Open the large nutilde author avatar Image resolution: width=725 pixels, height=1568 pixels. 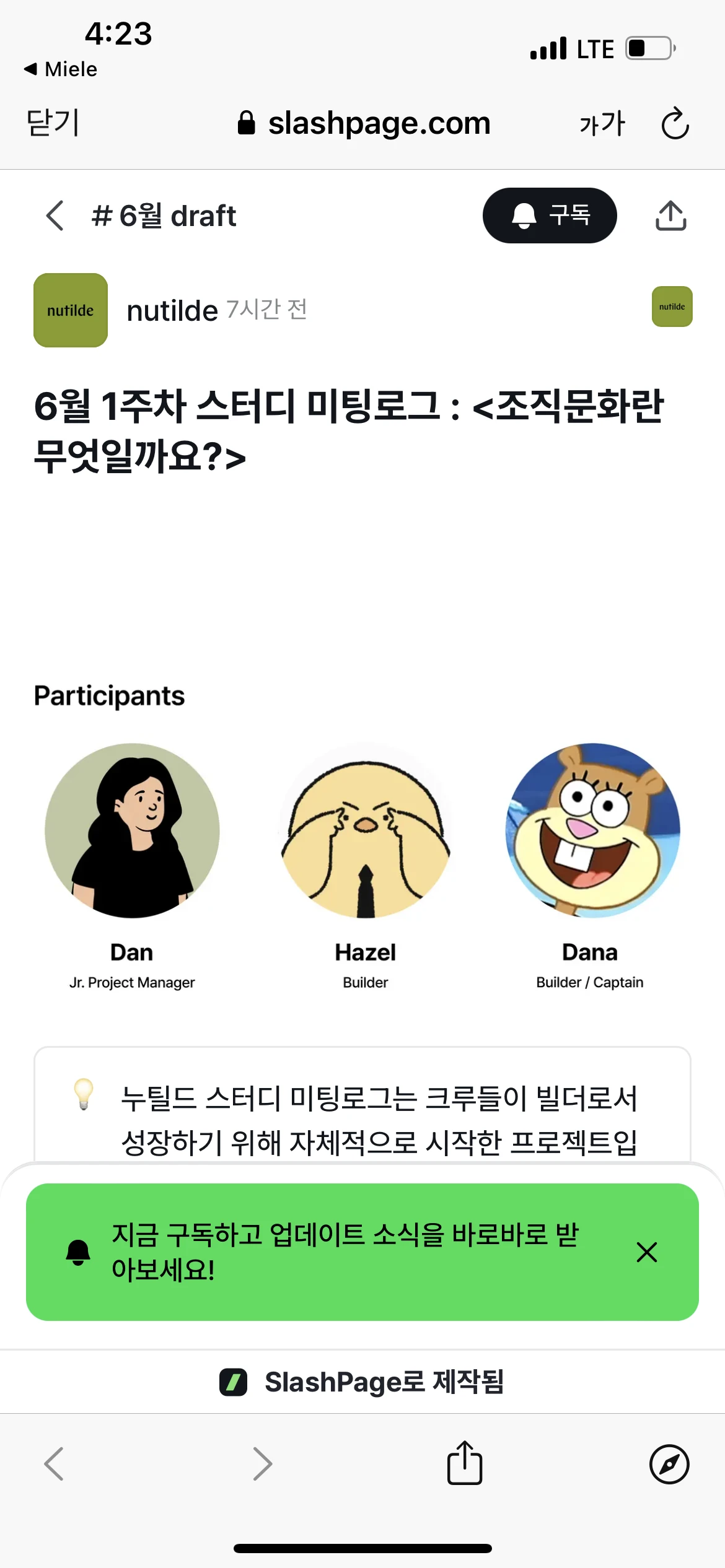[x=71, y=310]
